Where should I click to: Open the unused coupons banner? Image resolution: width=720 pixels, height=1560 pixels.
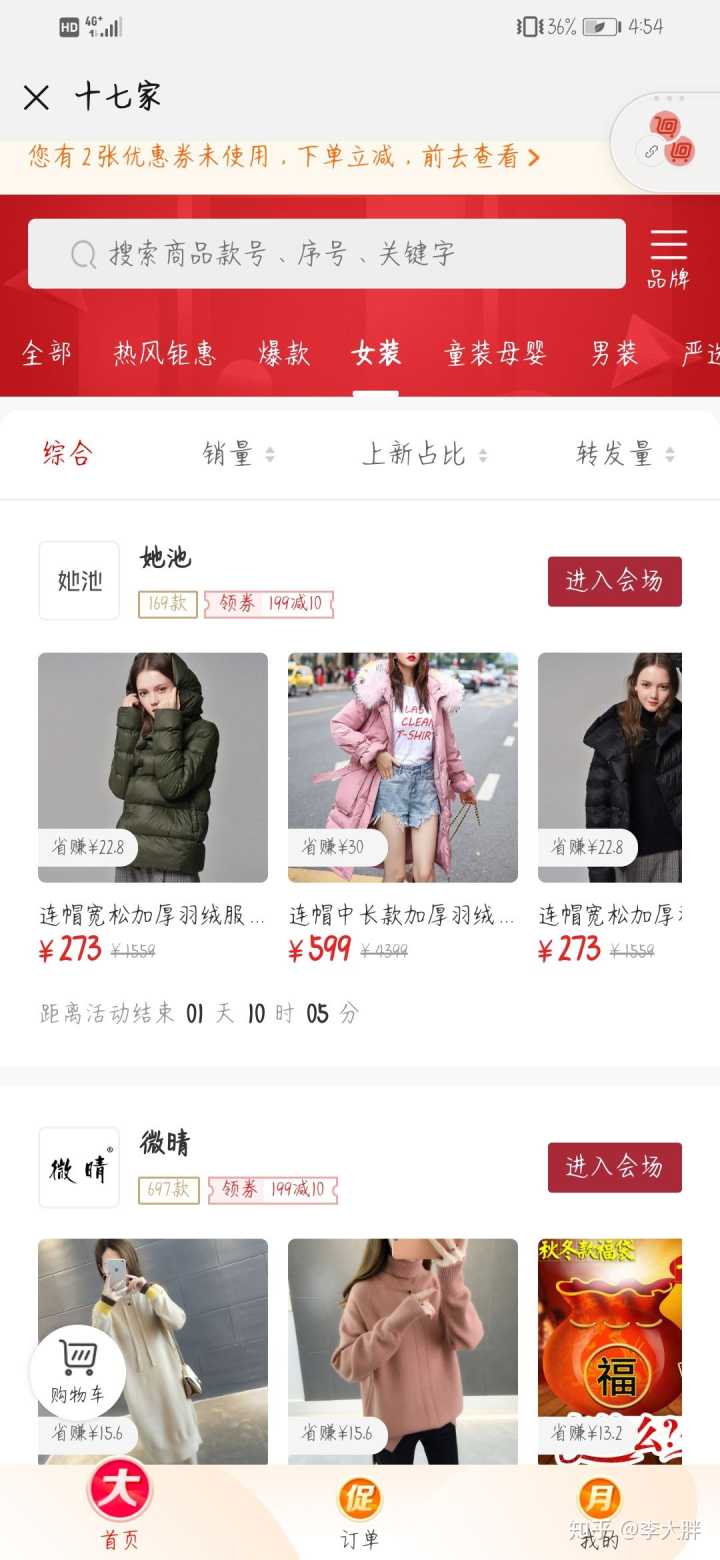pos(285,157)
